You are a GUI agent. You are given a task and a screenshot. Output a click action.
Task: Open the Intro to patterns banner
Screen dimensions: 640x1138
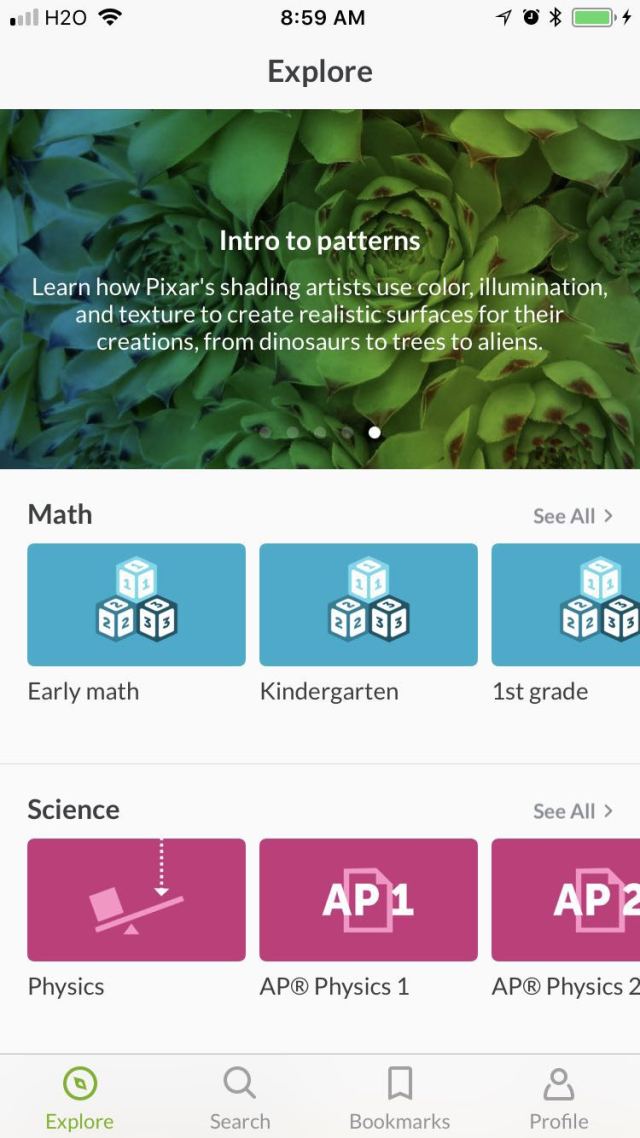tap(320, 290)
